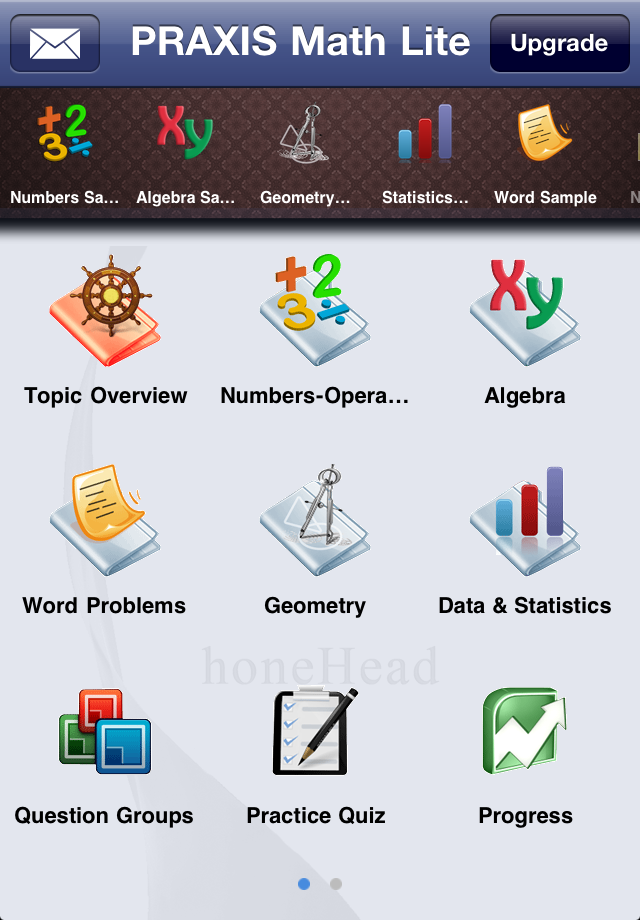The height and width of the screenshot is (920, 640).
Task: Start the Practice Quiz
Action: point(315,750)
